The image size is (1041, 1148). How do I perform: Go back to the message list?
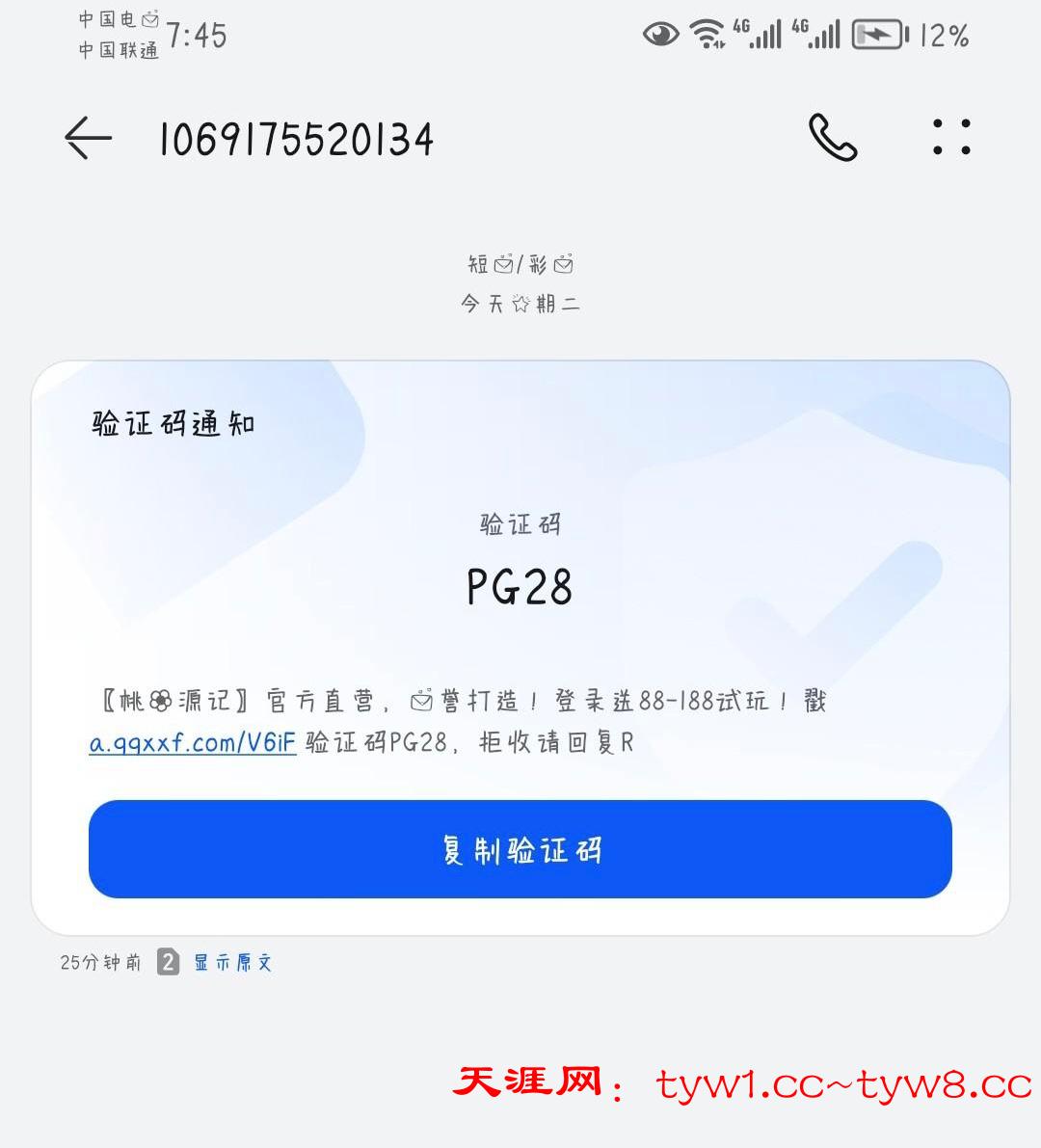[88, 139]
